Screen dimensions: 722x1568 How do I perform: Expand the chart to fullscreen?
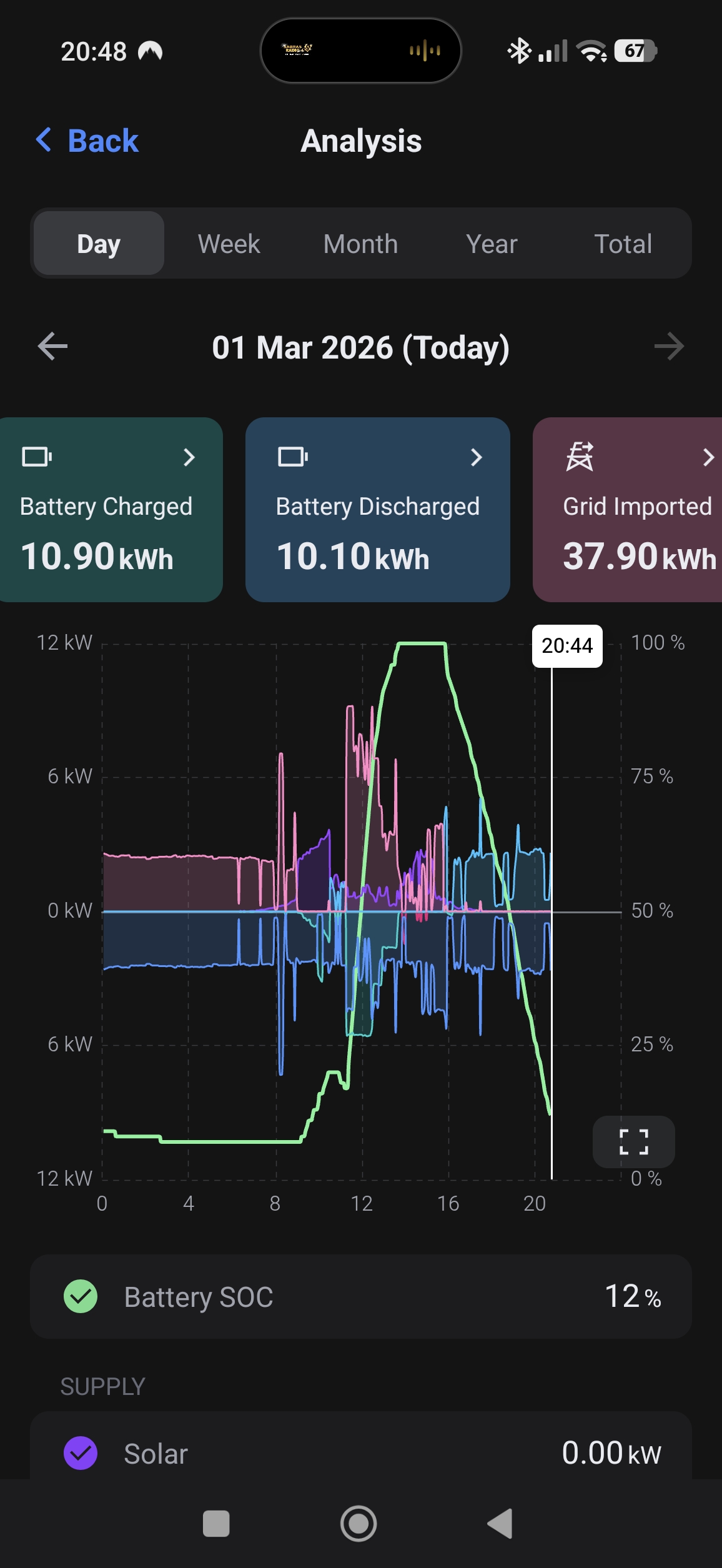tap(633, 1141)
